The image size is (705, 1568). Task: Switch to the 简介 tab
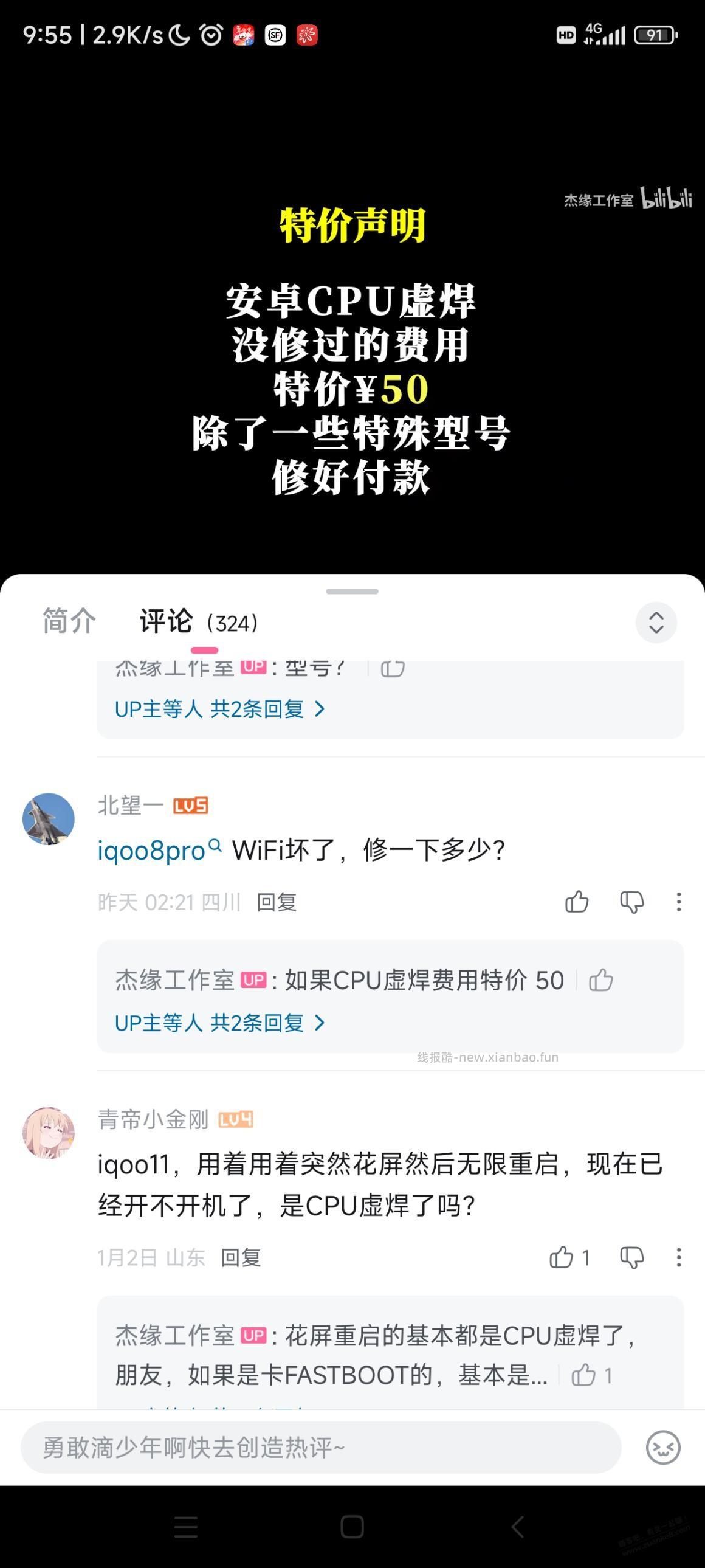67,621
